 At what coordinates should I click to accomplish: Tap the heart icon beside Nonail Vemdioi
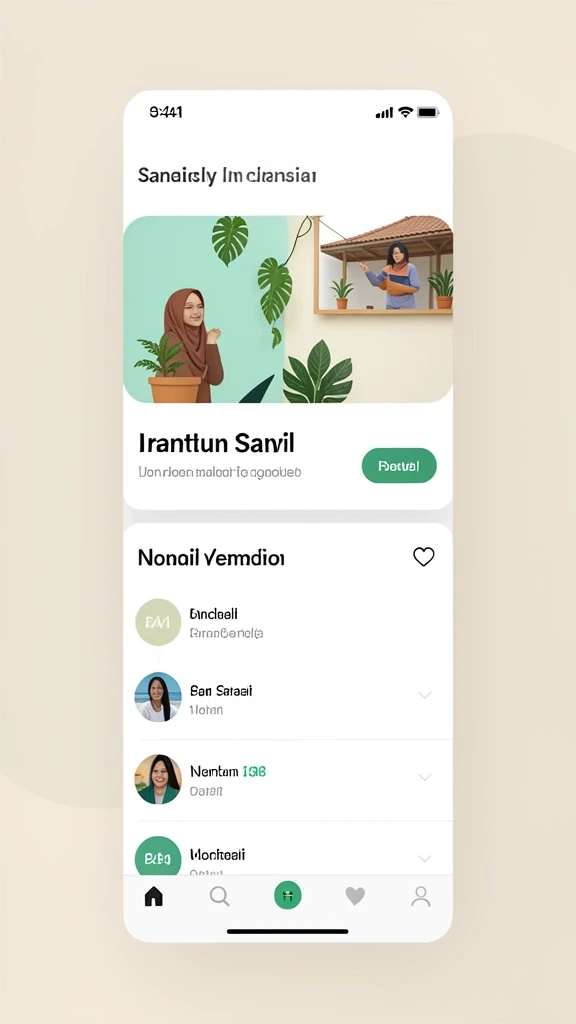coord(424,556)
